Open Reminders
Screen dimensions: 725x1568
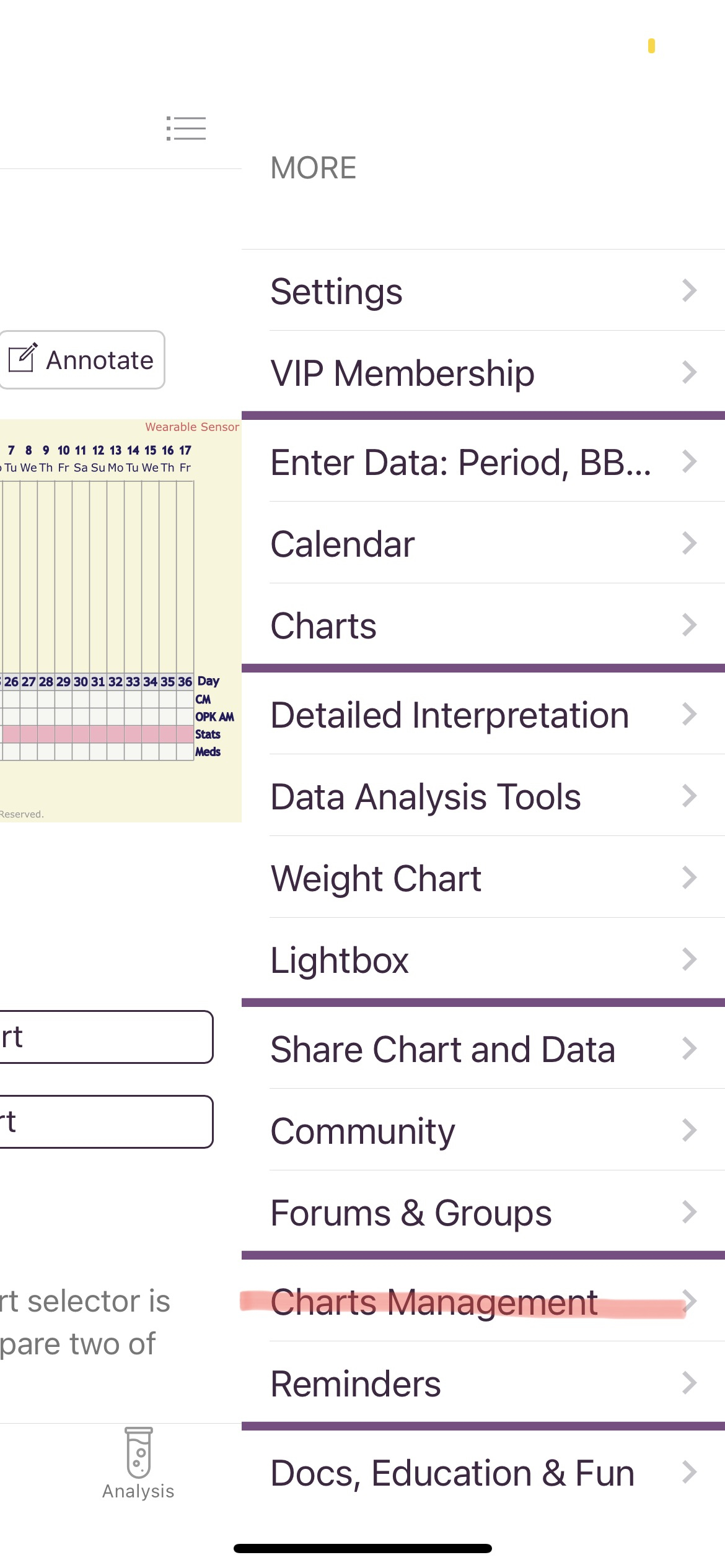click(x=483, y=1383)
